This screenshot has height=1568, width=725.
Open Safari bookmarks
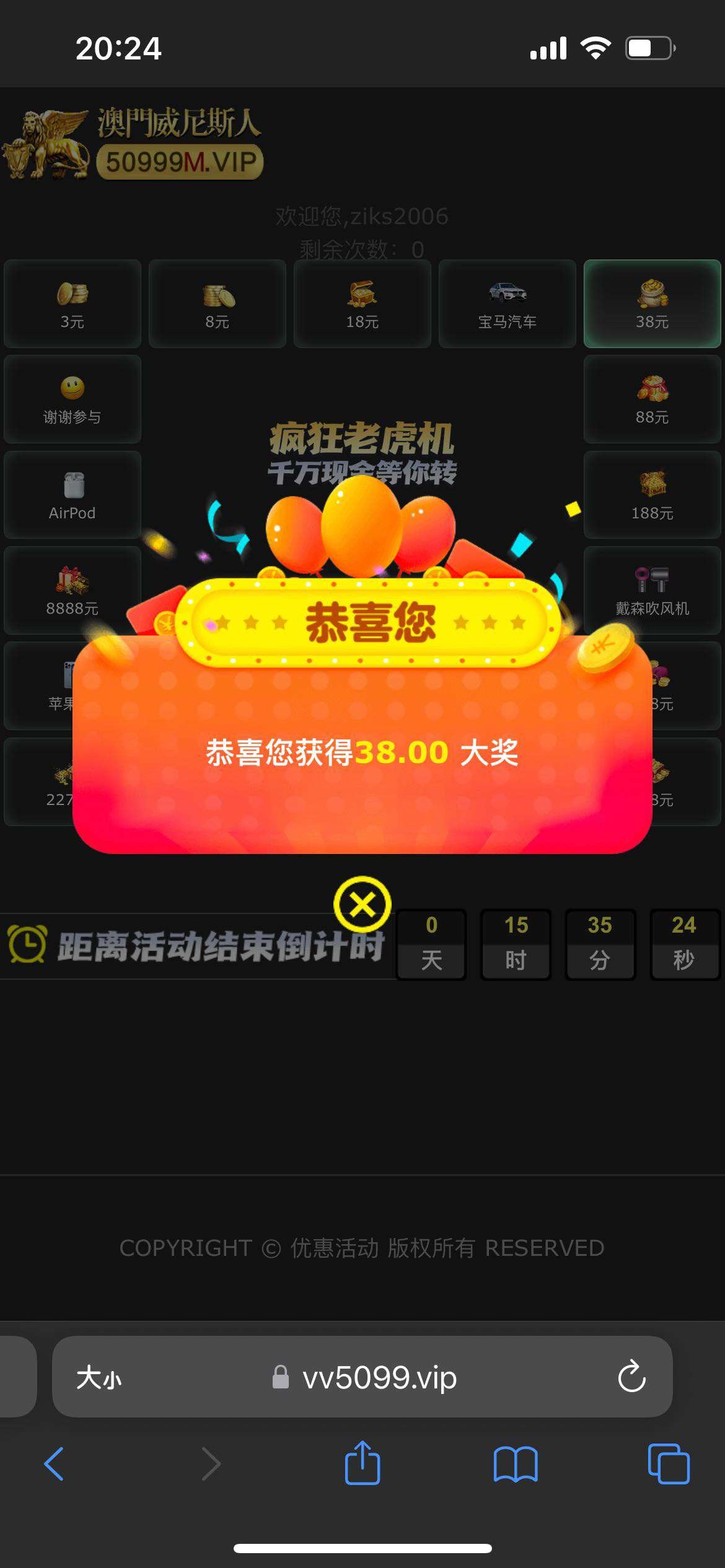[516, 1464]
